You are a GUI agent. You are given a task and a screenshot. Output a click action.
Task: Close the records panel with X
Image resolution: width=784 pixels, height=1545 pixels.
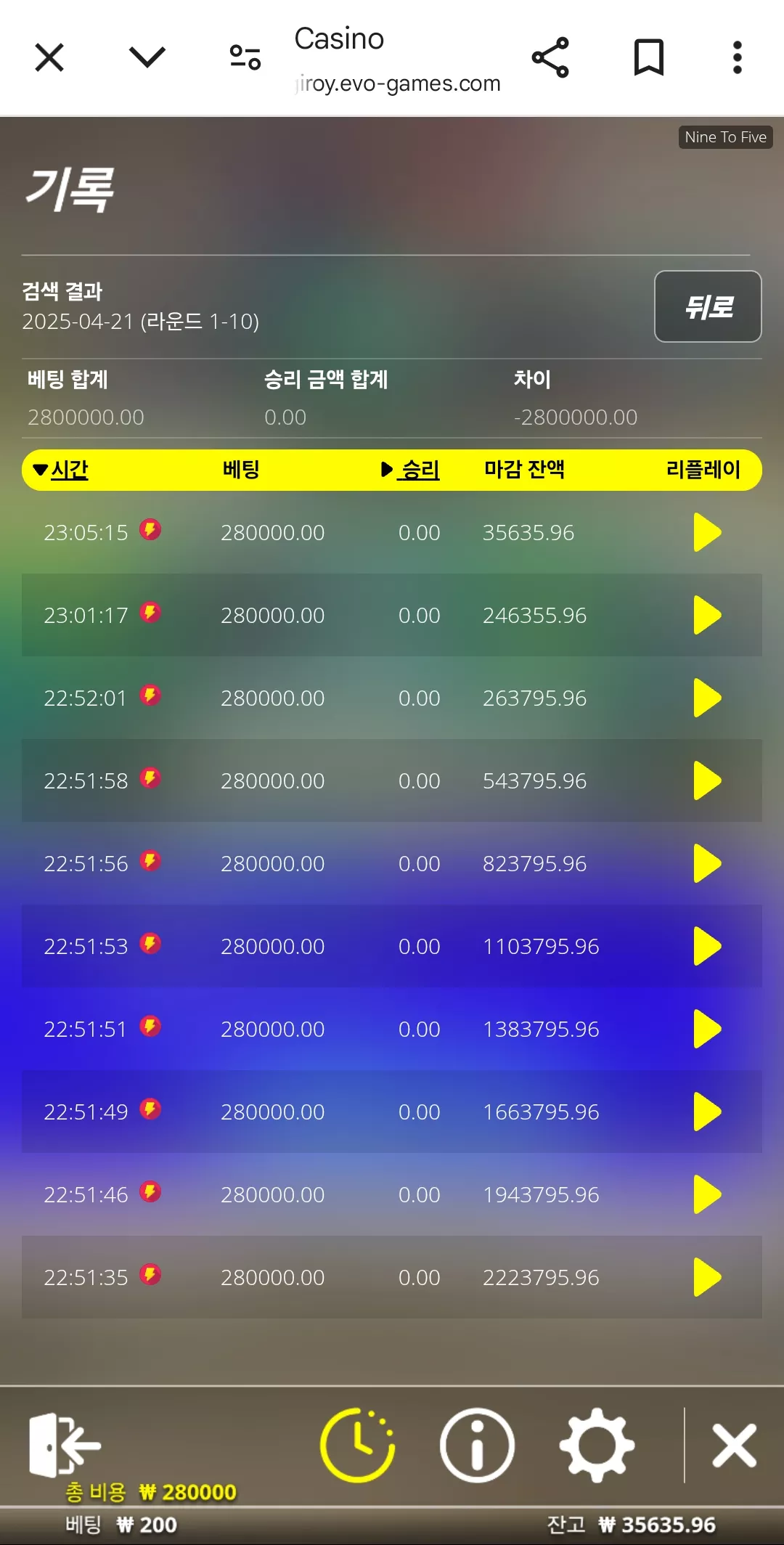(x=735, y=1446)
